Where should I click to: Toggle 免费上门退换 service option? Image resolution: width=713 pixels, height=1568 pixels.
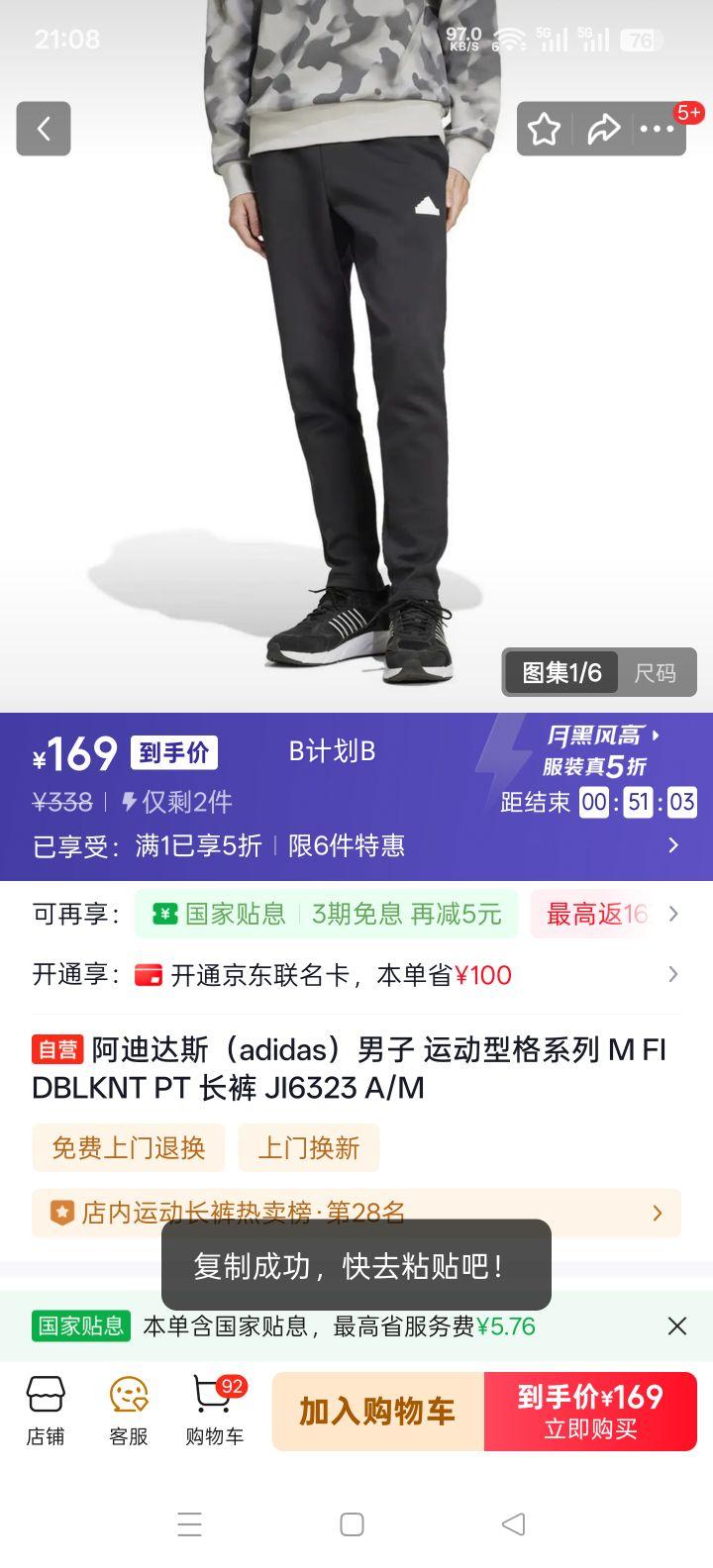tap(128, 1147)
